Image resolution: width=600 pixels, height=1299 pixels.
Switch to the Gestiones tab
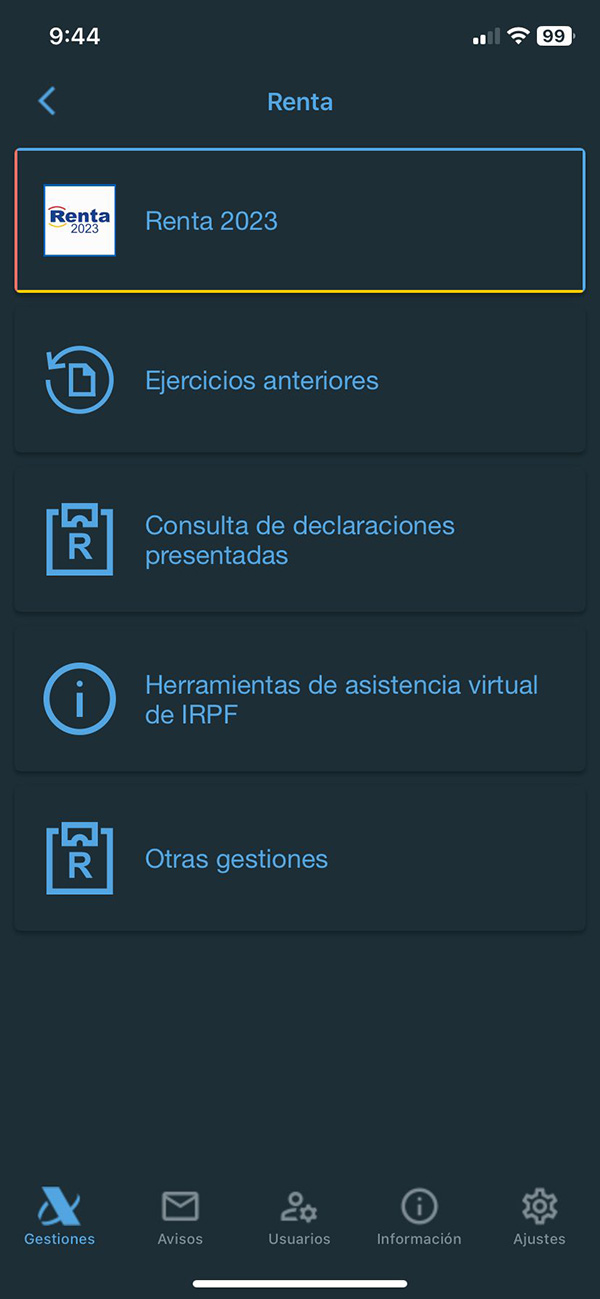point(60,1216)
